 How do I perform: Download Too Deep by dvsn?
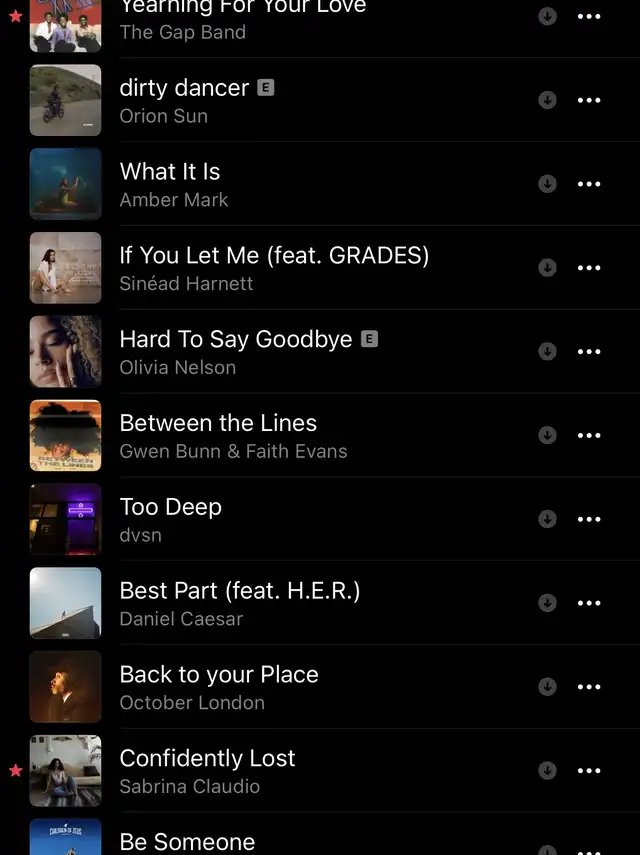[547, 519]
